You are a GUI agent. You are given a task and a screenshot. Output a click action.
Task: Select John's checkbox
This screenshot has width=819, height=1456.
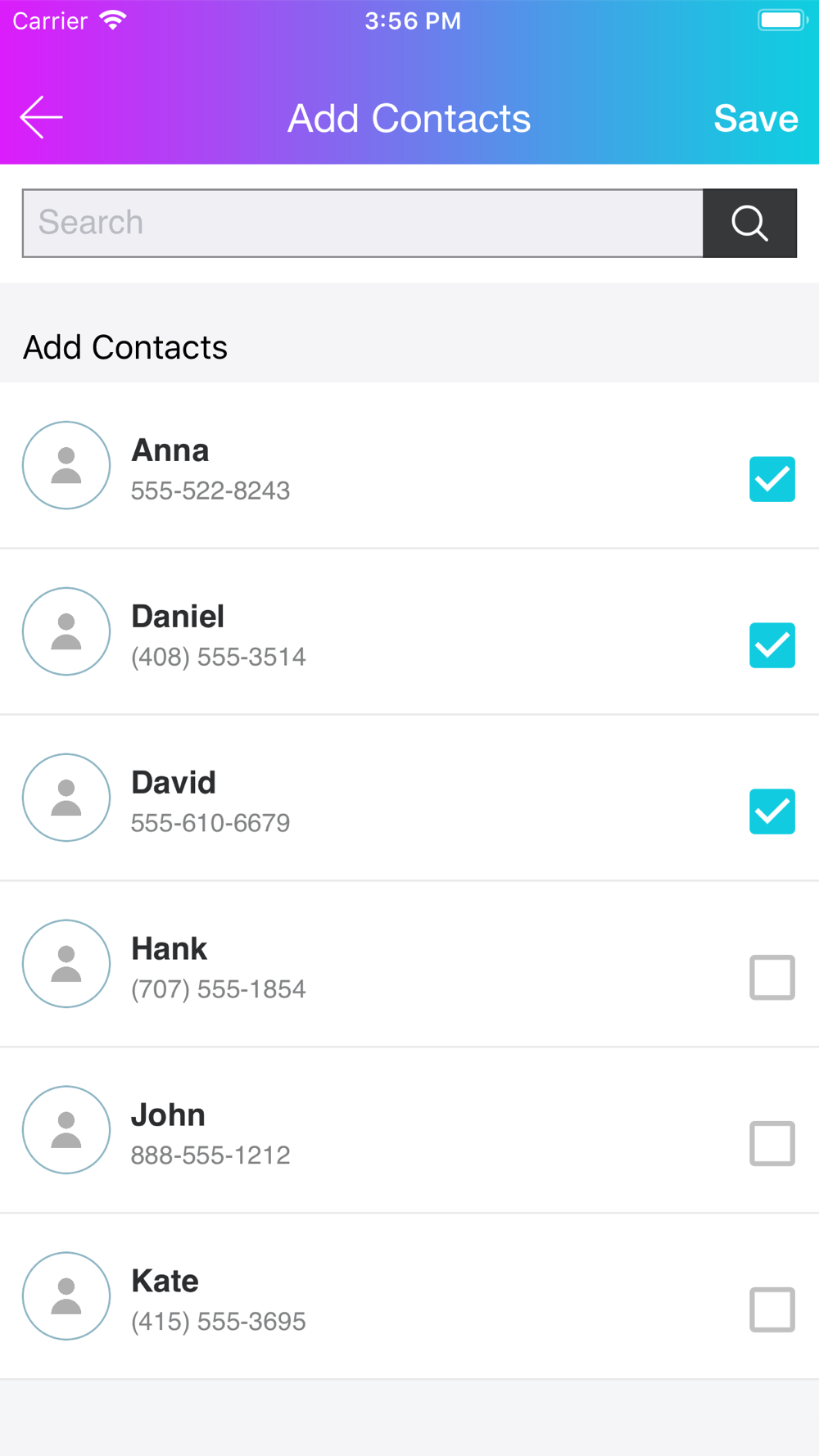point(772,1144)
